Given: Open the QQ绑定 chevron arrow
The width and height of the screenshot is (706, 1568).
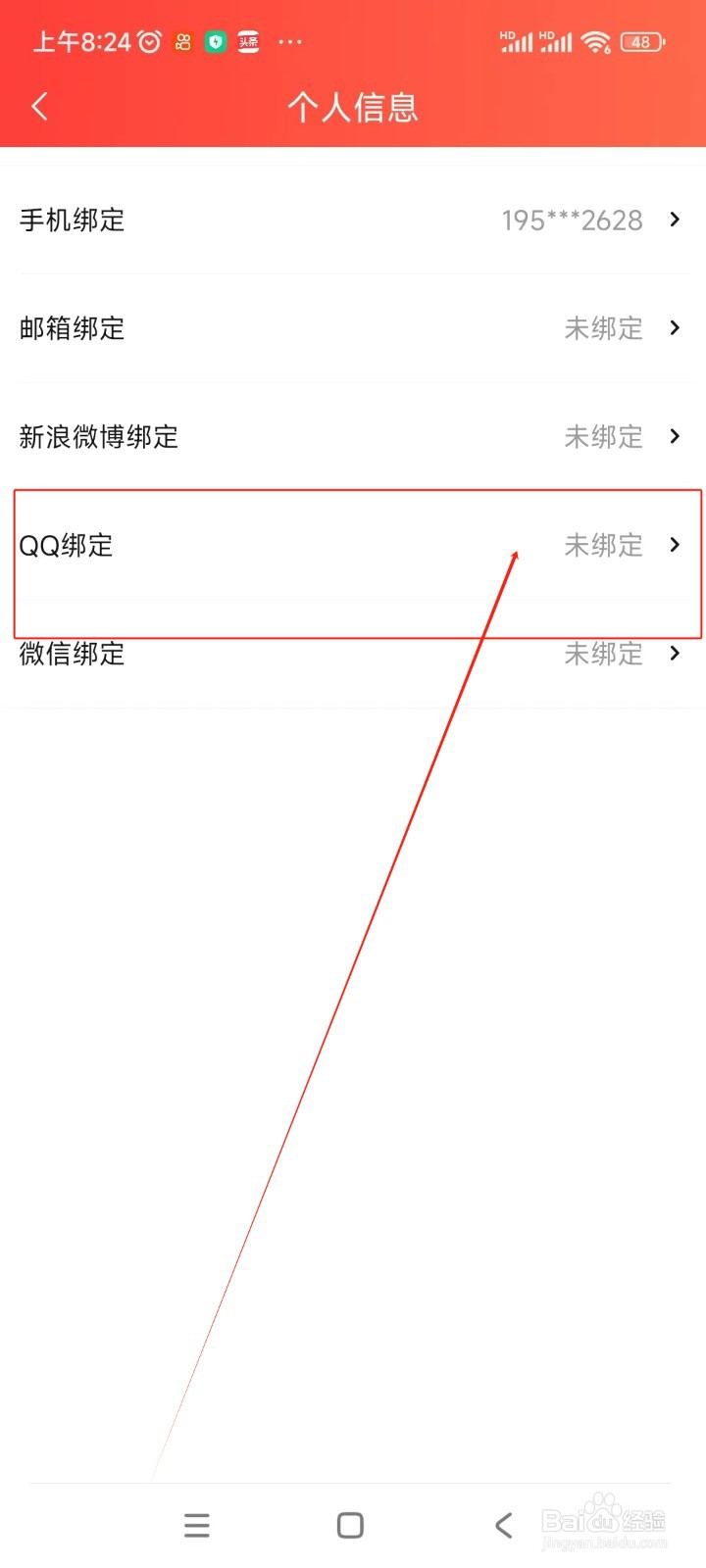Looking at the screenshot, I should click(x=675, y=545).
